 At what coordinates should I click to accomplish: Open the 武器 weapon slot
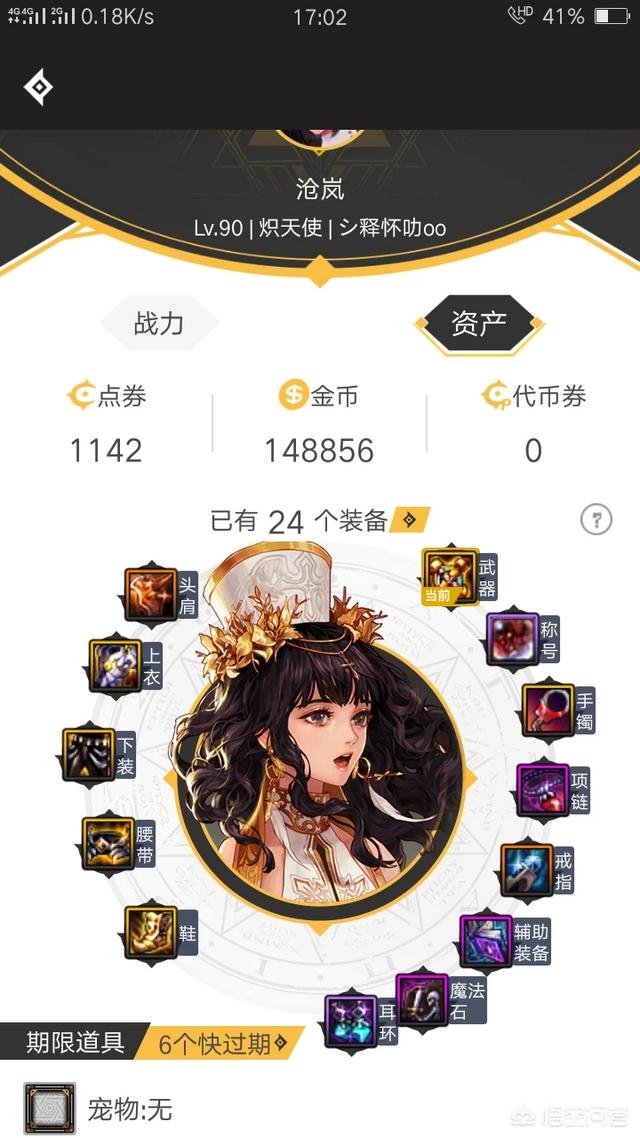(449, 575)
